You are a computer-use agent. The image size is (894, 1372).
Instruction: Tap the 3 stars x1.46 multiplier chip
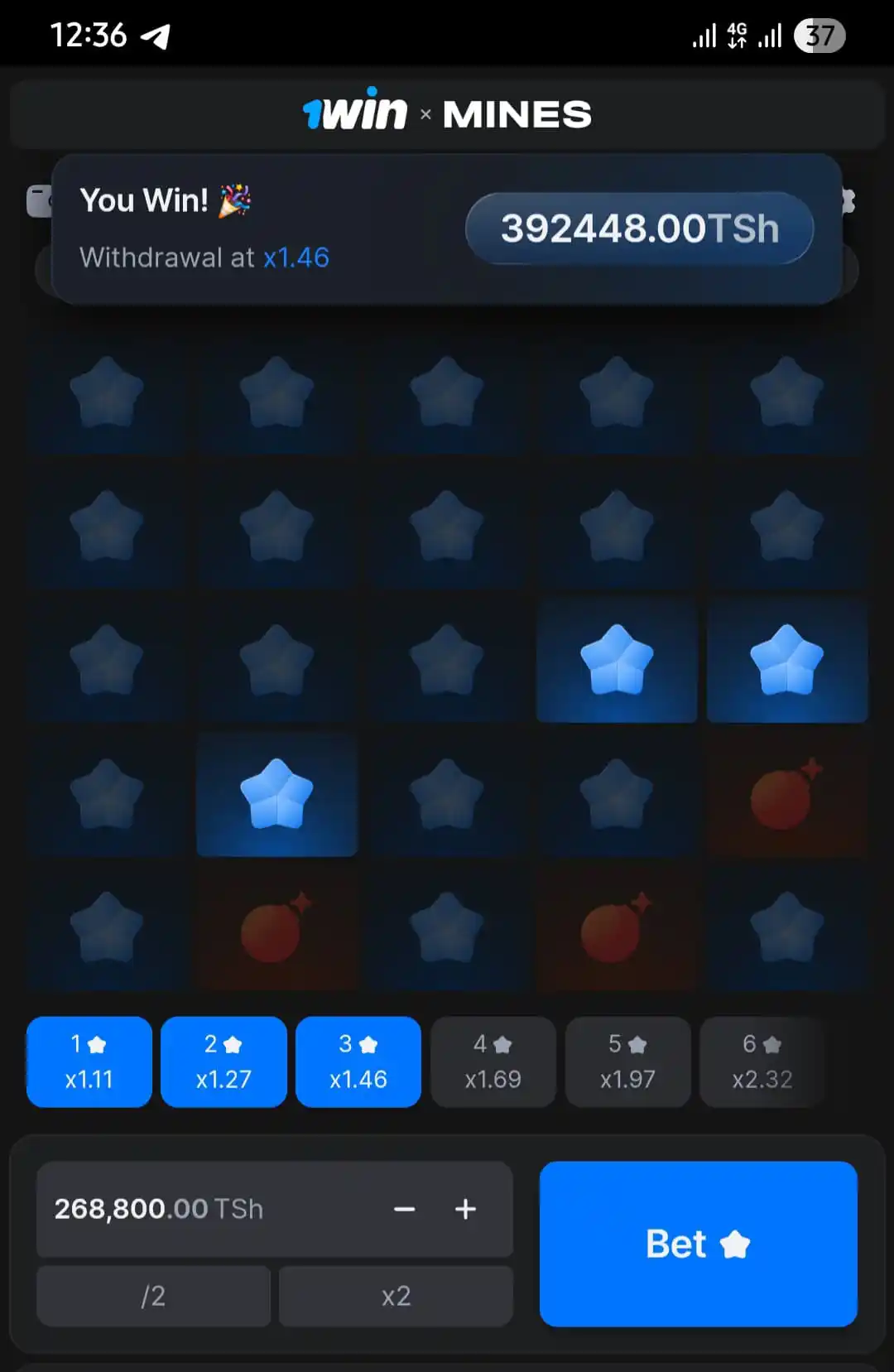(x=358, y=1061)
